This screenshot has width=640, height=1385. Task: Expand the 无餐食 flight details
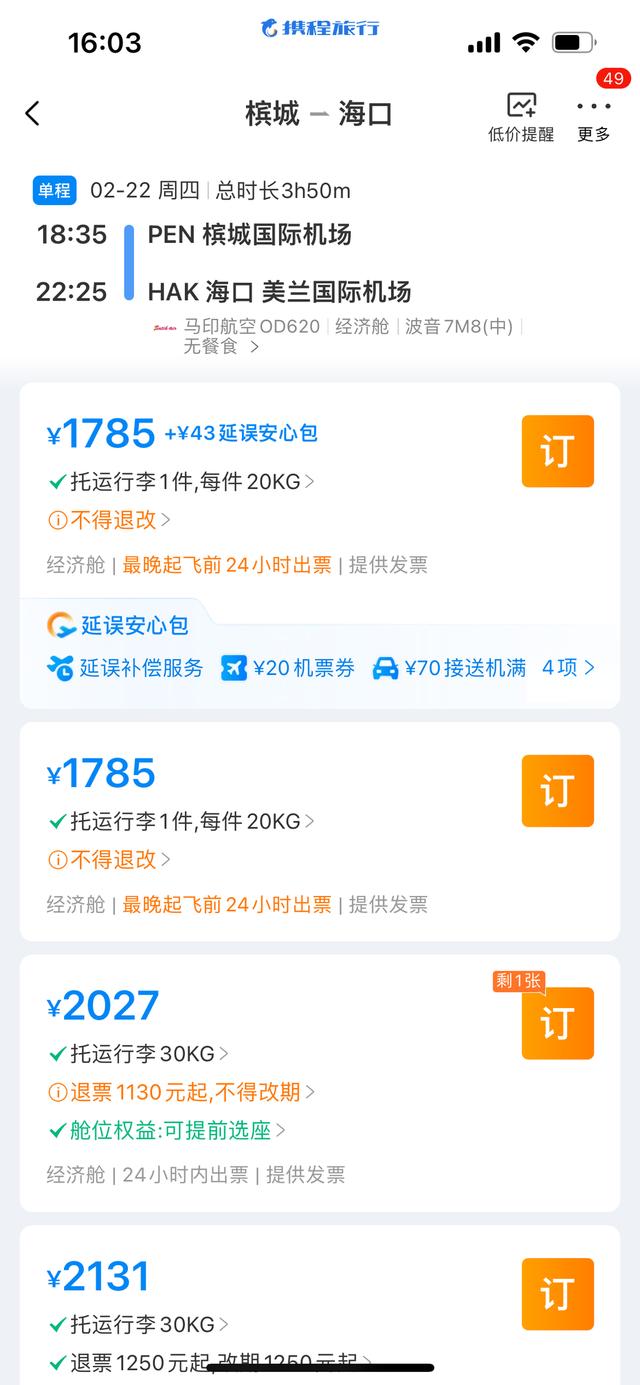(x=221, y=346)
